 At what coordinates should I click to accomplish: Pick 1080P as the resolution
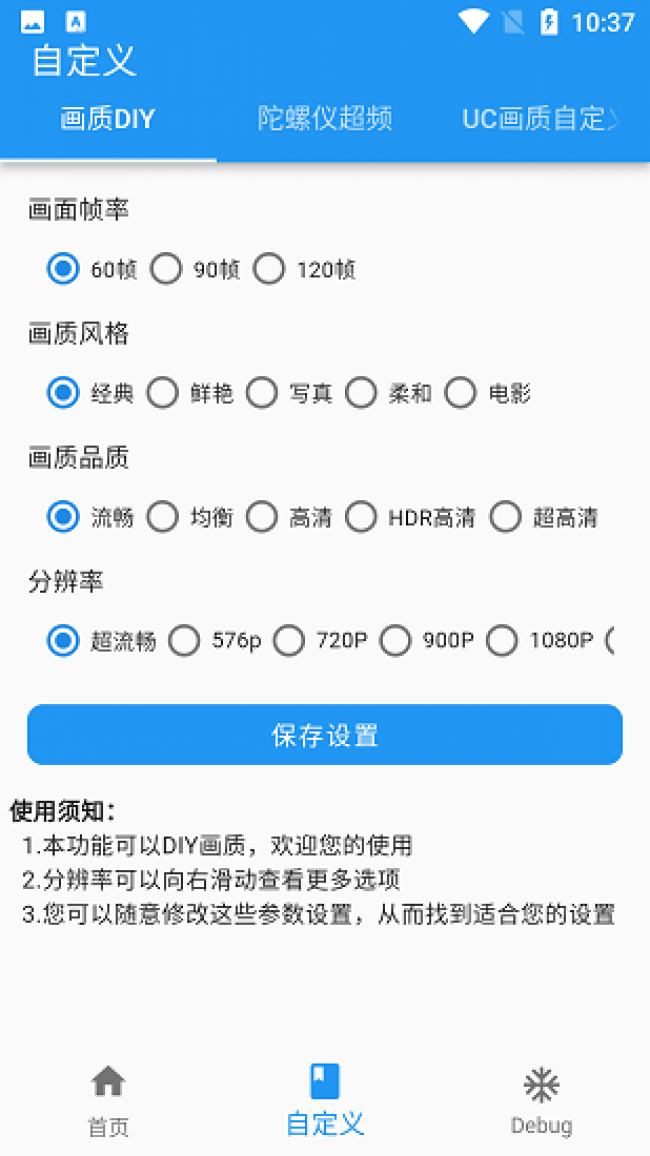(x=502, y=640)
